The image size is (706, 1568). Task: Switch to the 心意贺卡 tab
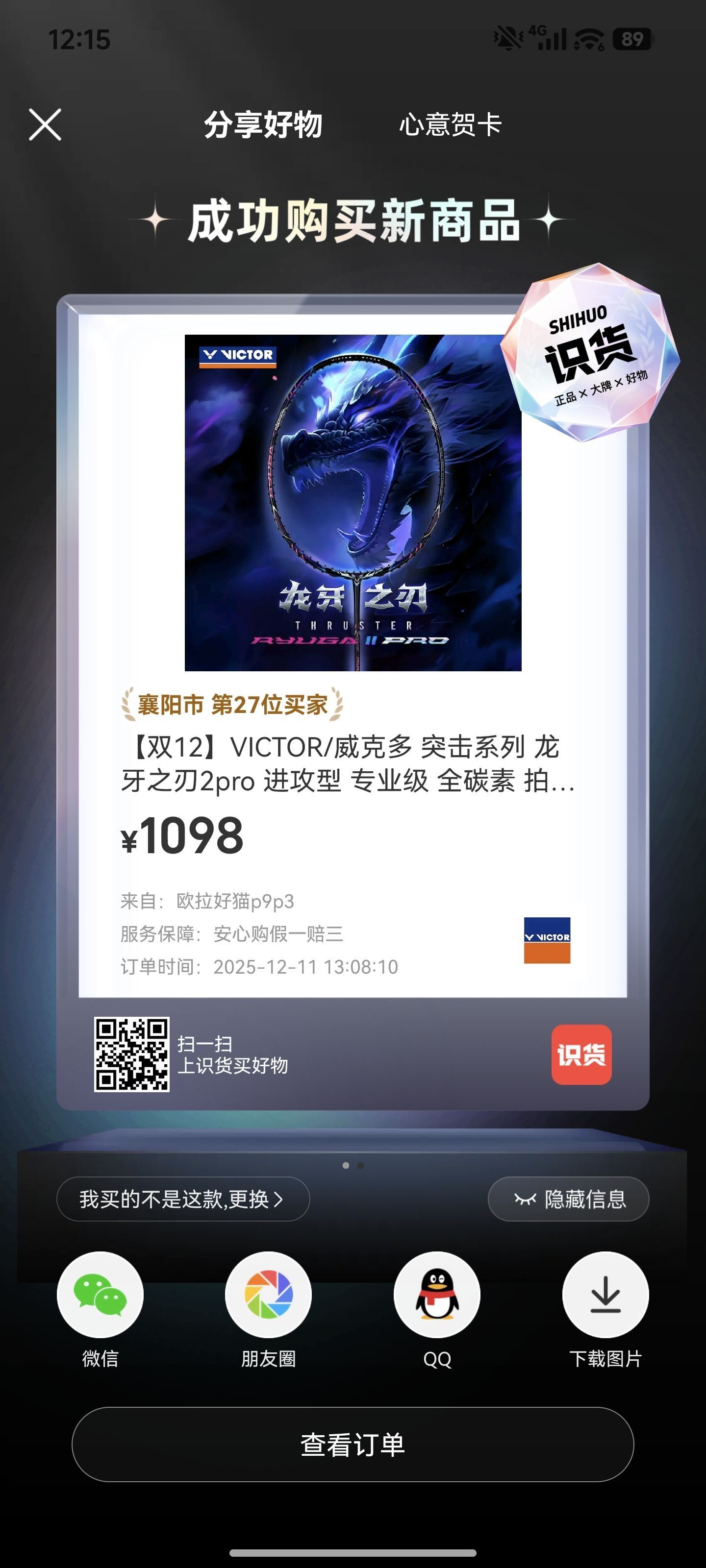(450, 125)
